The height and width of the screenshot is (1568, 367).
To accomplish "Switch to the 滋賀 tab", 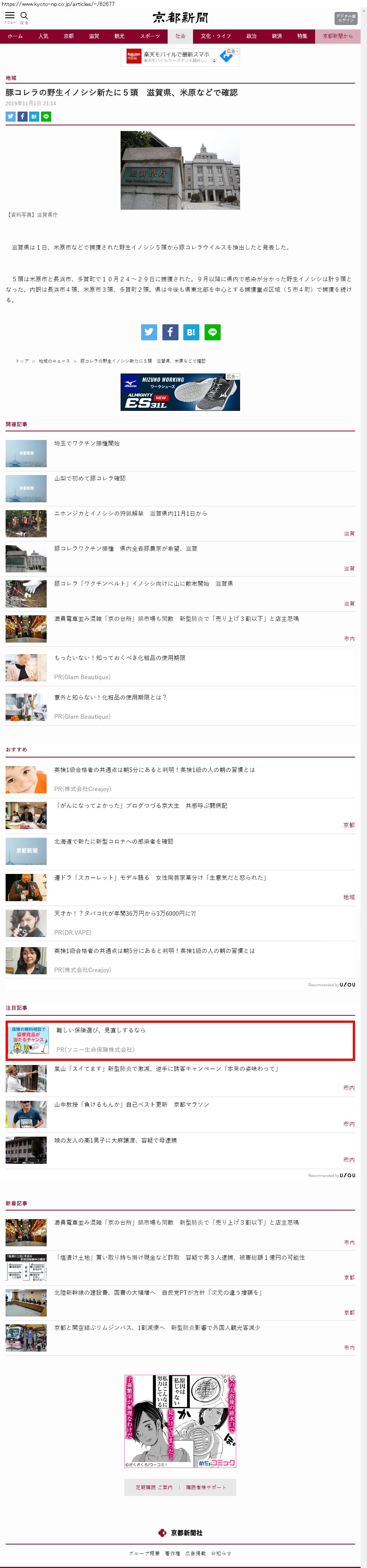I will click(x=94, y=37).
